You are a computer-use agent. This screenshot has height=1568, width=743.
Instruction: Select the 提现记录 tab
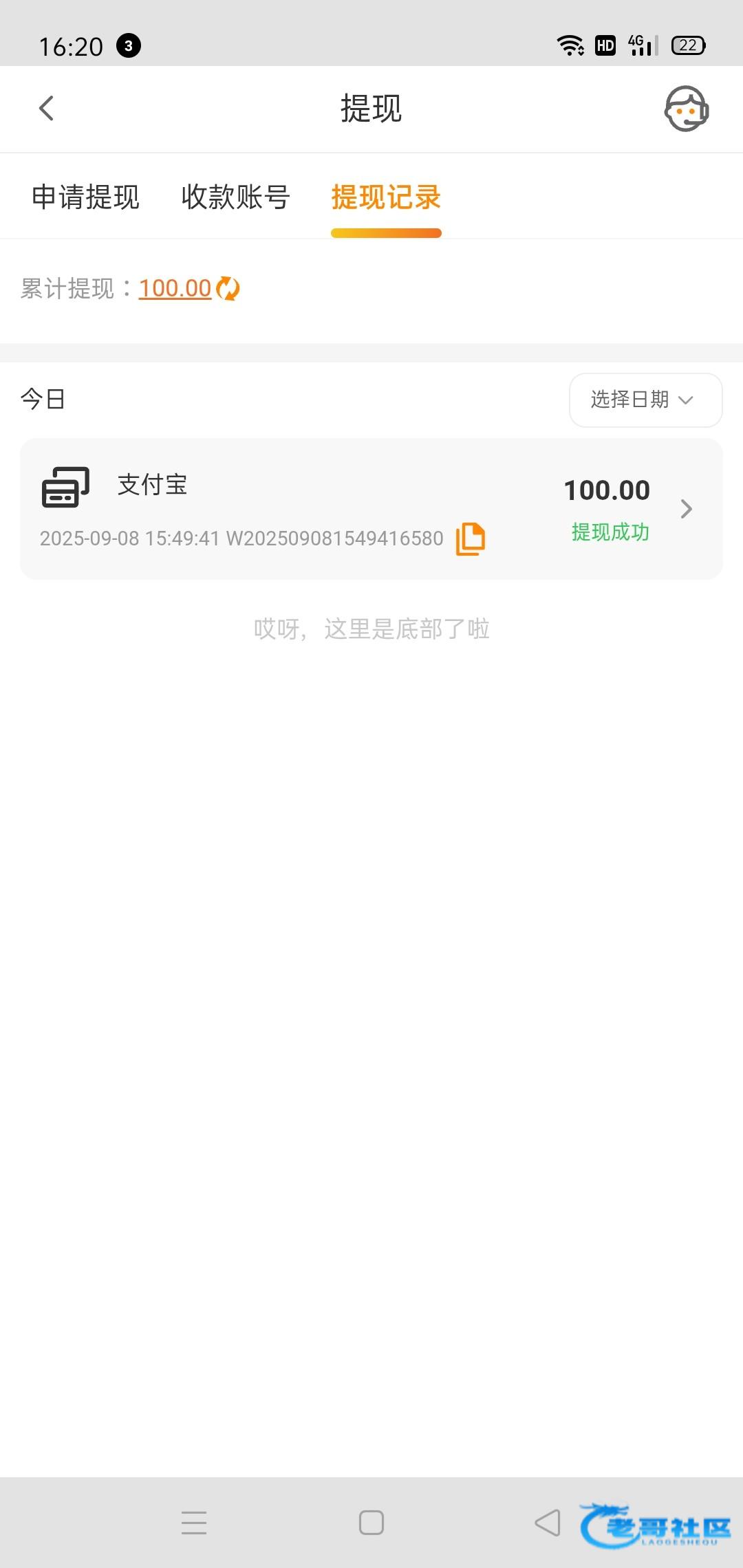pos(386,197)
